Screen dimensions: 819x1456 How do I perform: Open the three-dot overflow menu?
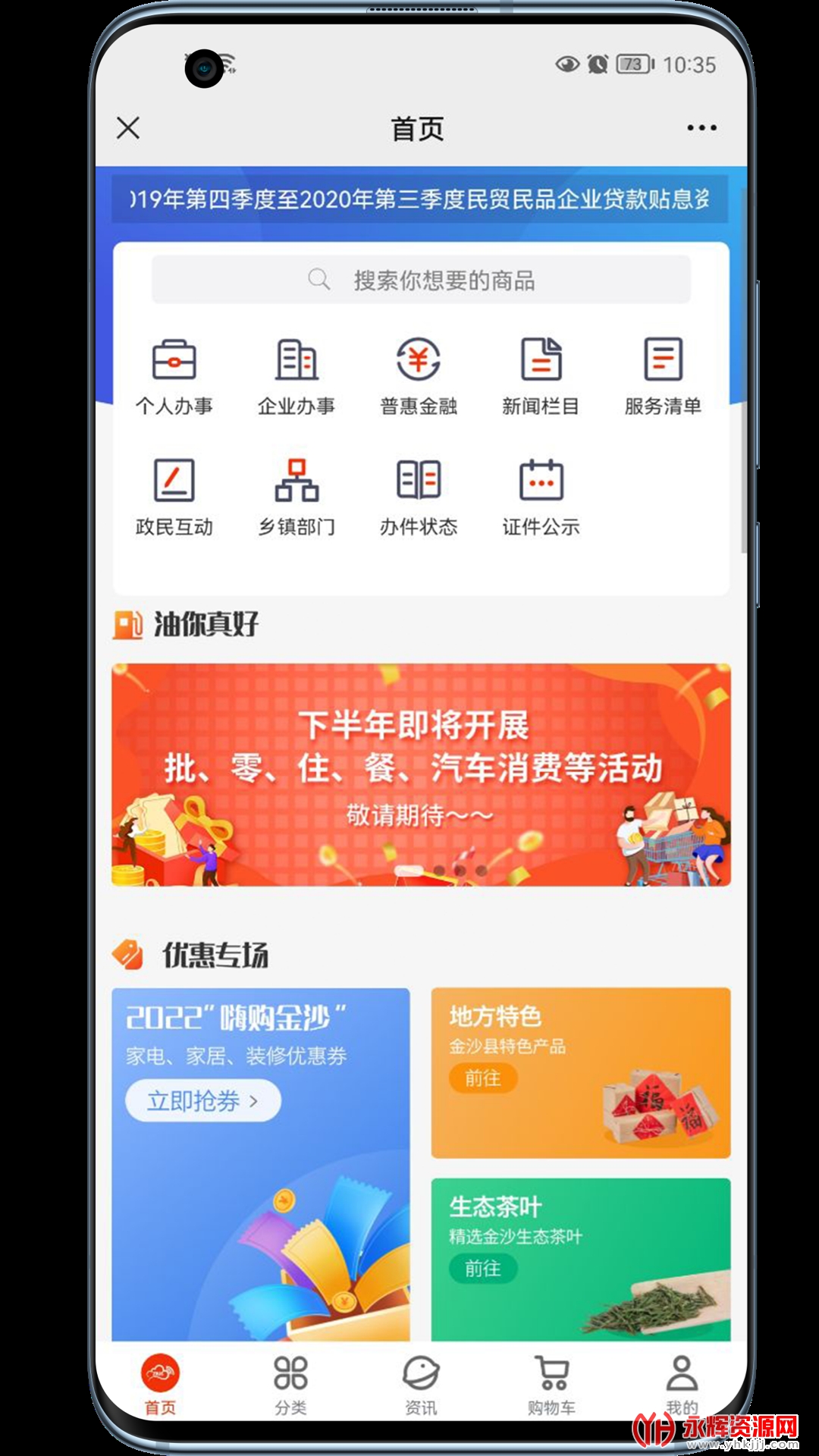click(701, 127)
